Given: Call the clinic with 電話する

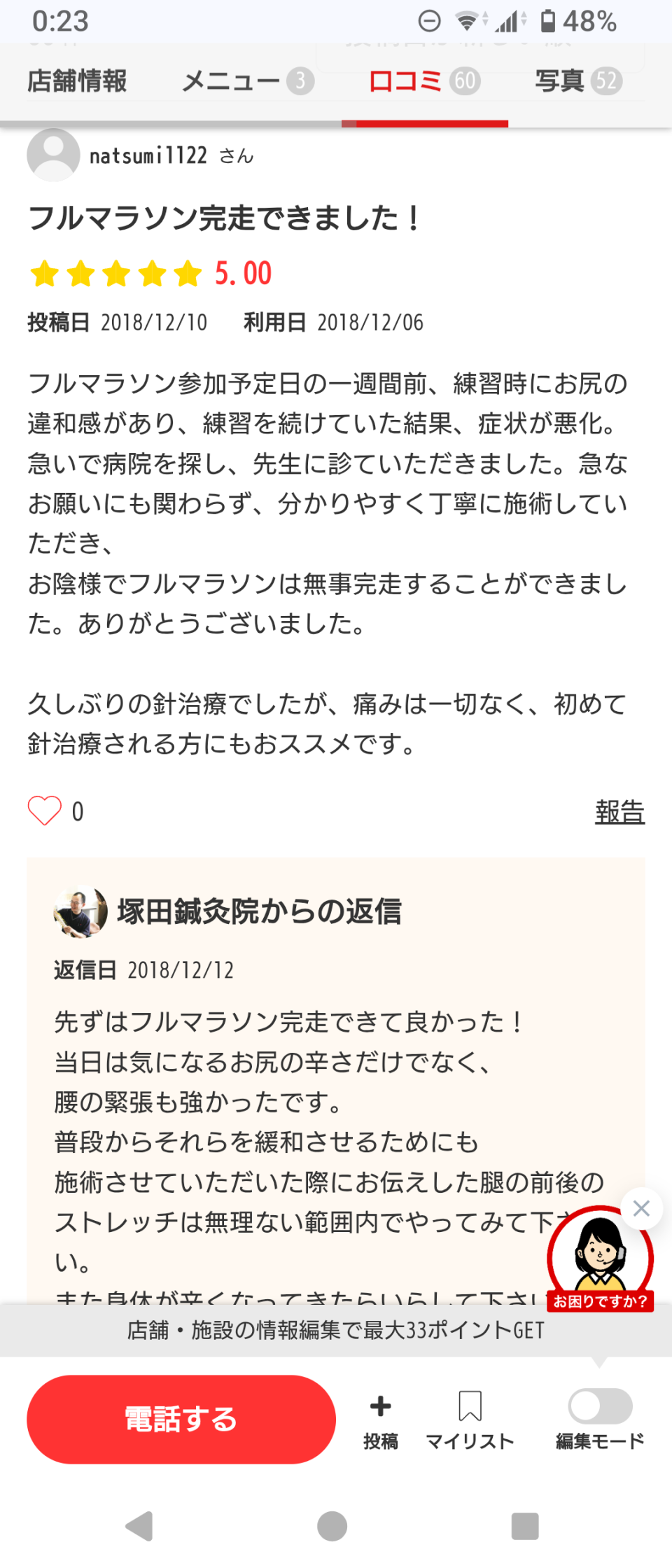Looking at the screenshot, I should [x=181, y=1420].
